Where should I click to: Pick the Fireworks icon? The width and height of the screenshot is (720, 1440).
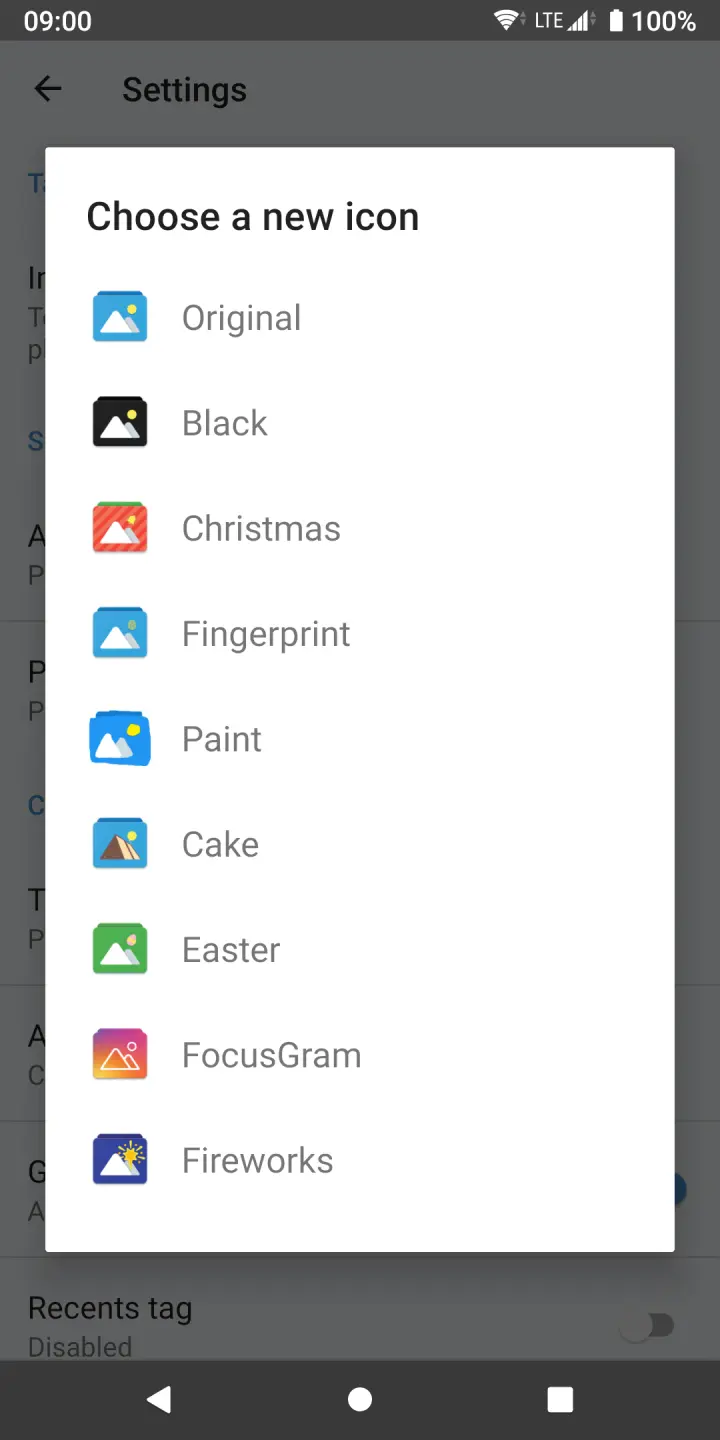(257, 1161)
